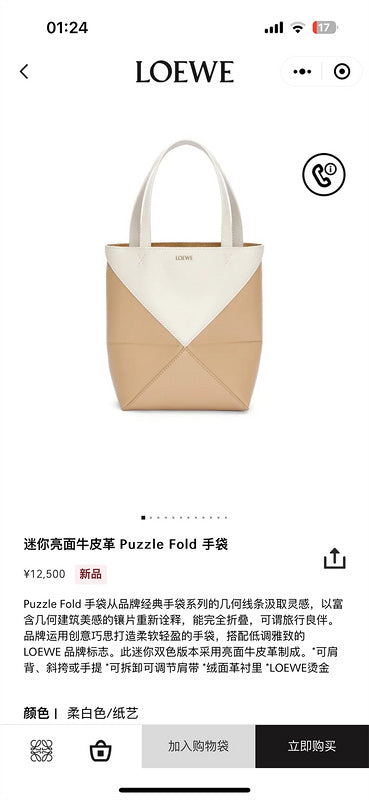The width and height of the screenshot is (369, 800).
Task: Go to home via the Loewe anagram icon
Action: click(41, 751)
